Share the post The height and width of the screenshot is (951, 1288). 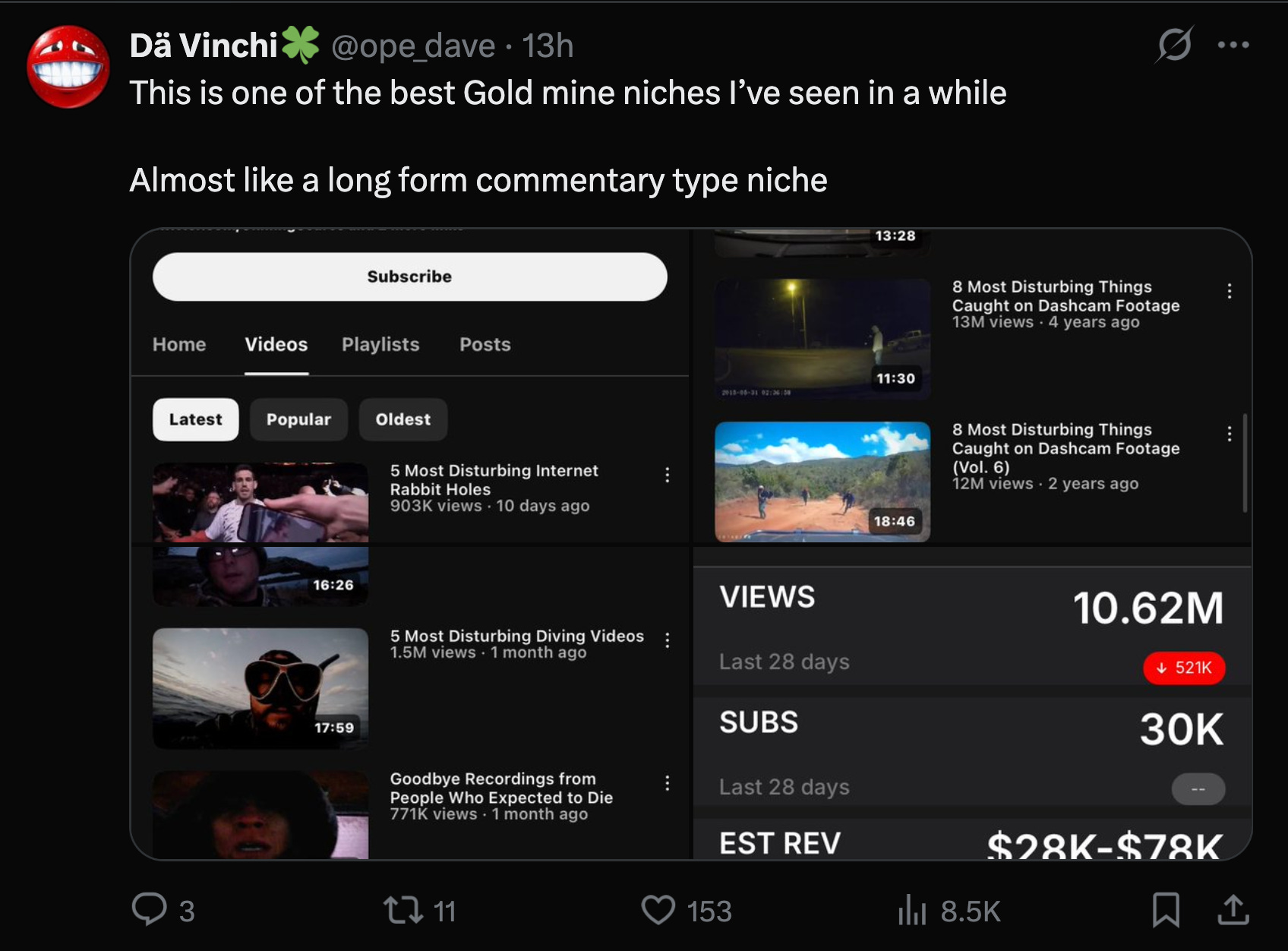[1233, 909]
